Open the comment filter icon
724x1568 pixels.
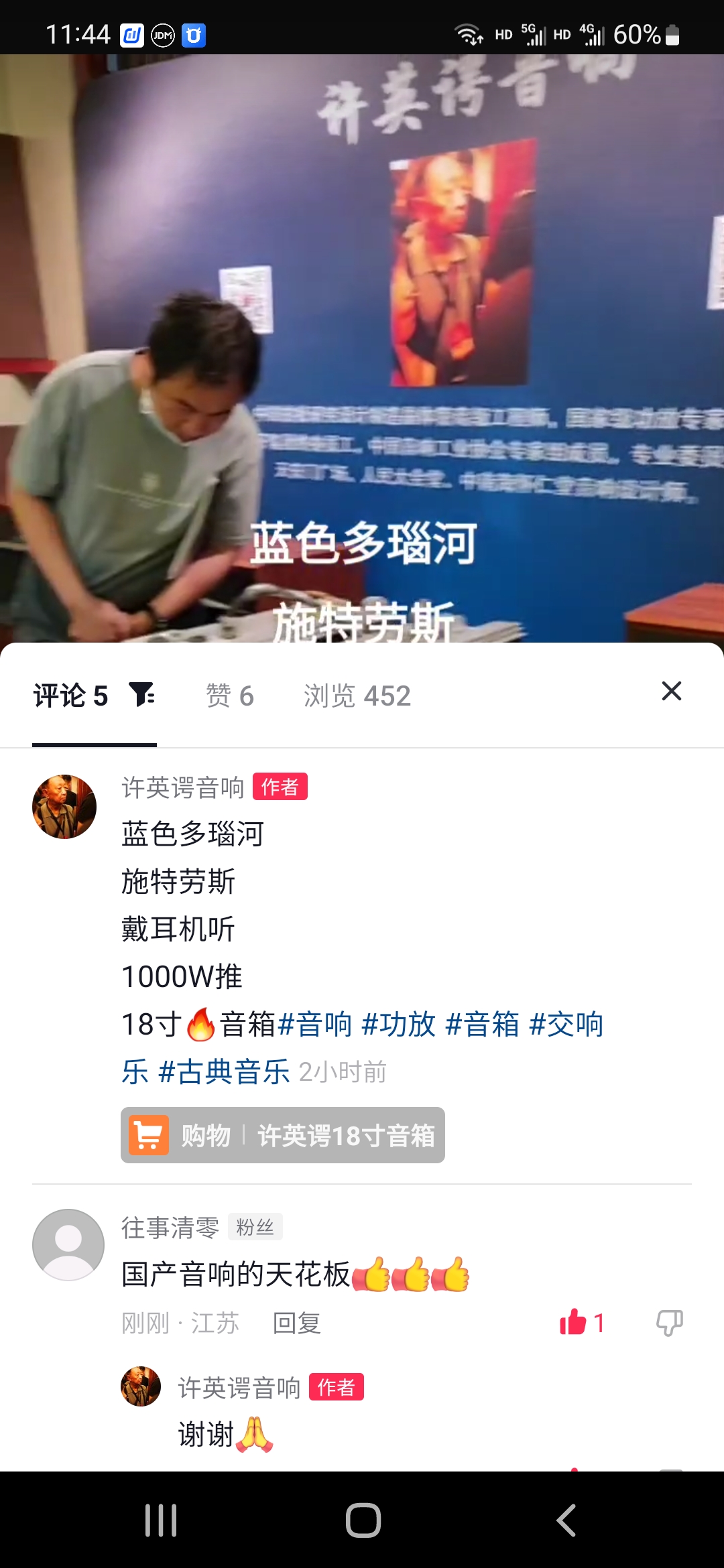click(x=141, y=695)
